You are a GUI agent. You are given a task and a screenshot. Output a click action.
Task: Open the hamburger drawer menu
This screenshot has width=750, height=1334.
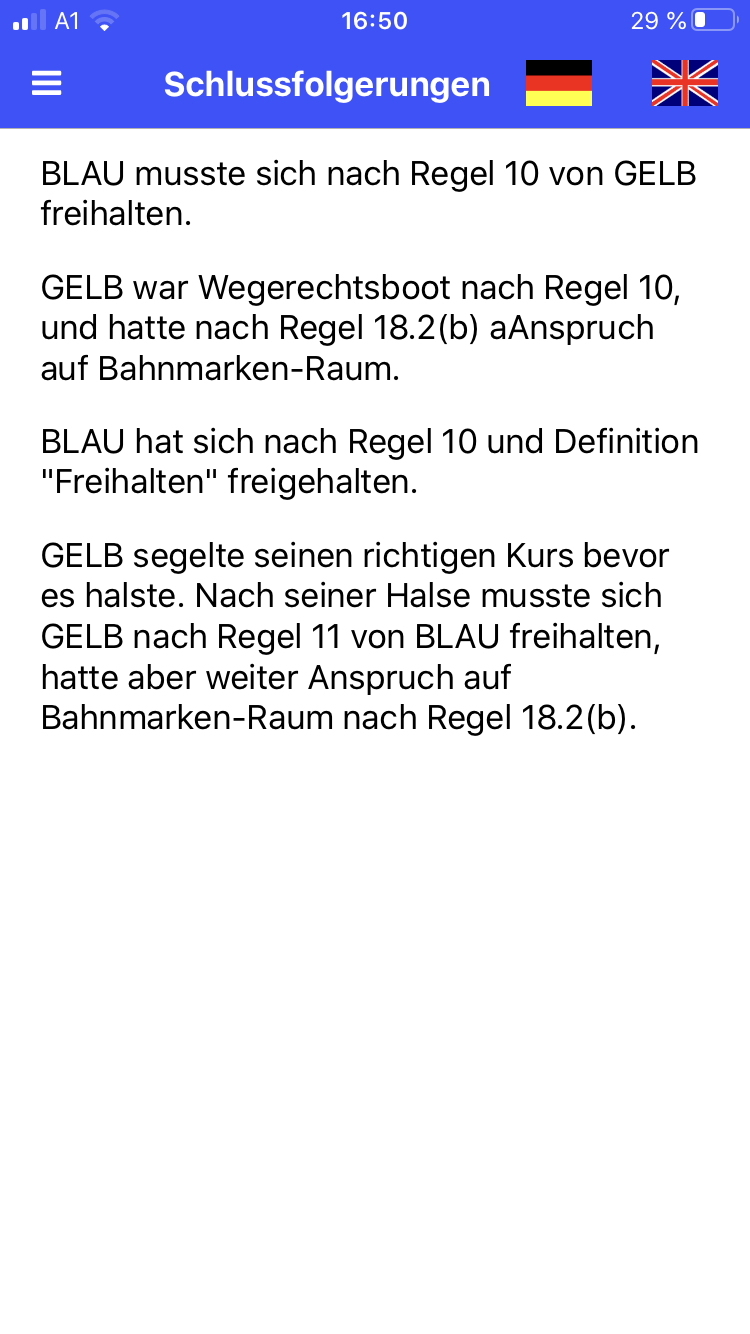point(47,84)
